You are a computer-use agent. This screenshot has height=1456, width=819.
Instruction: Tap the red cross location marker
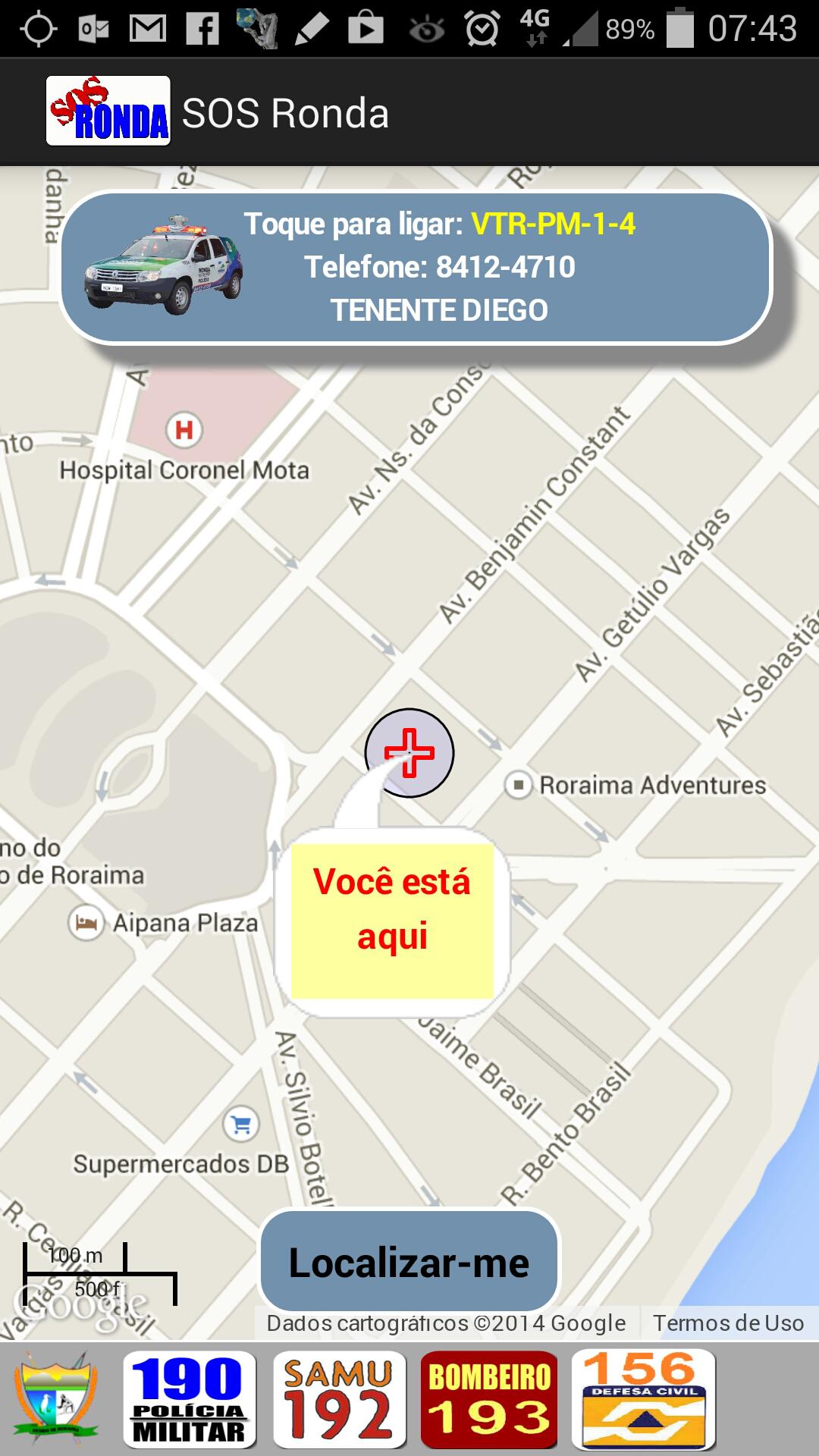pos(409,752)
